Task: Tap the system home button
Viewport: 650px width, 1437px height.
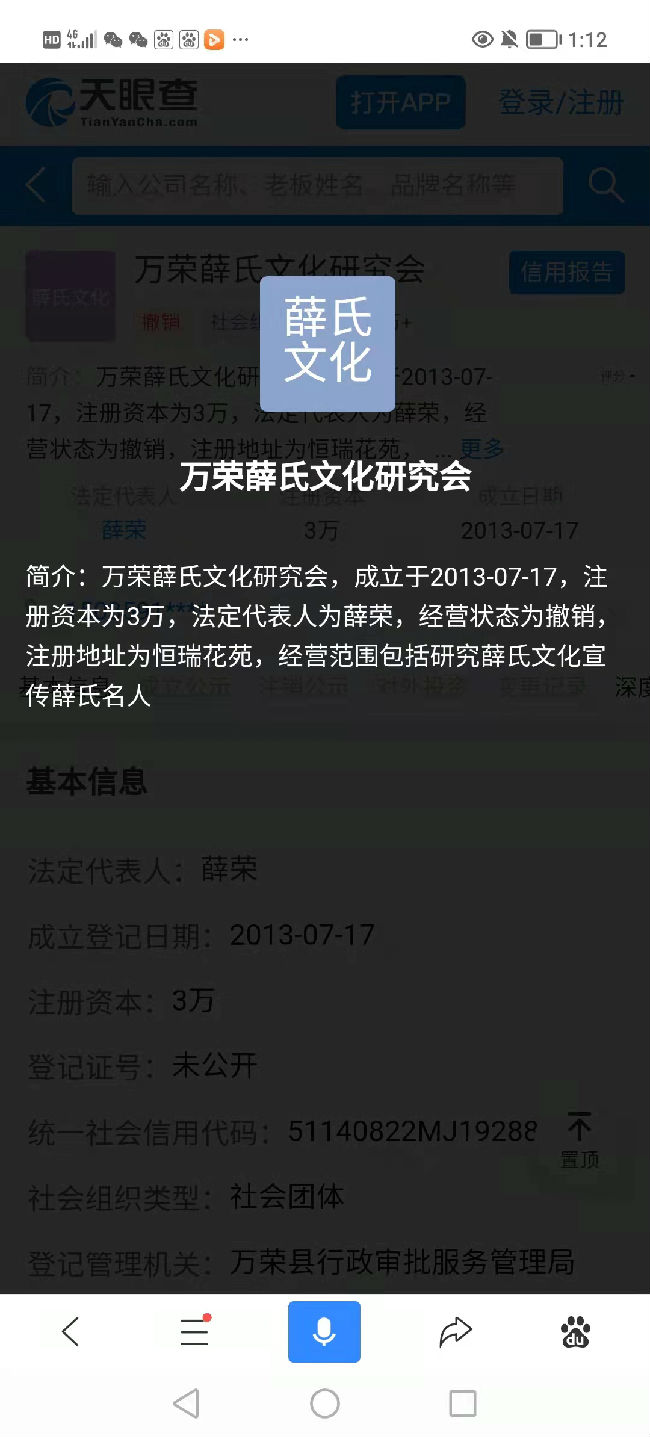Action: pos(324,1403)
